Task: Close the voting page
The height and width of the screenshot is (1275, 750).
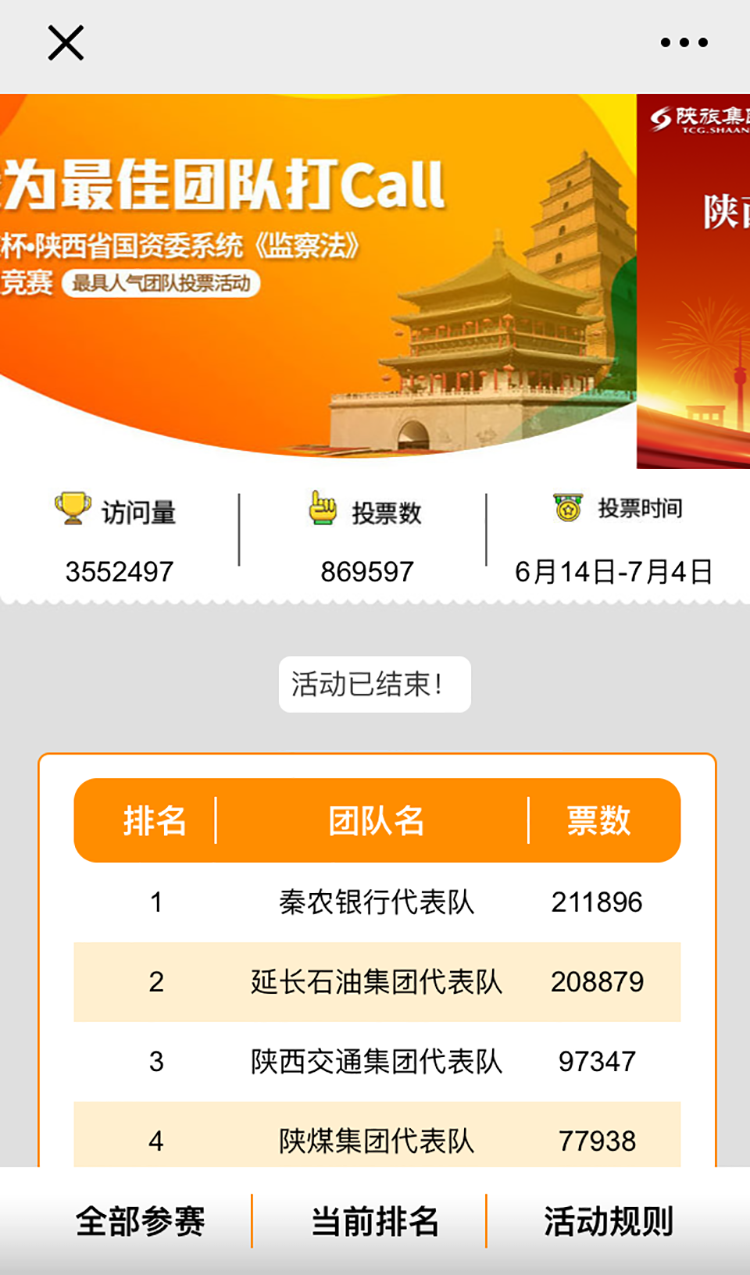Action: click(x=66, y=43)
